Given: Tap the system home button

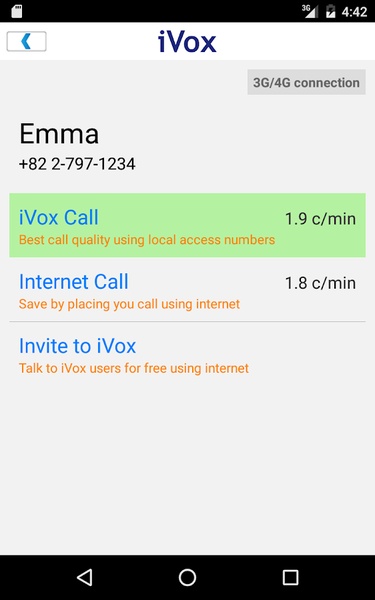Looking at the screenshot, I should (188, 577).
